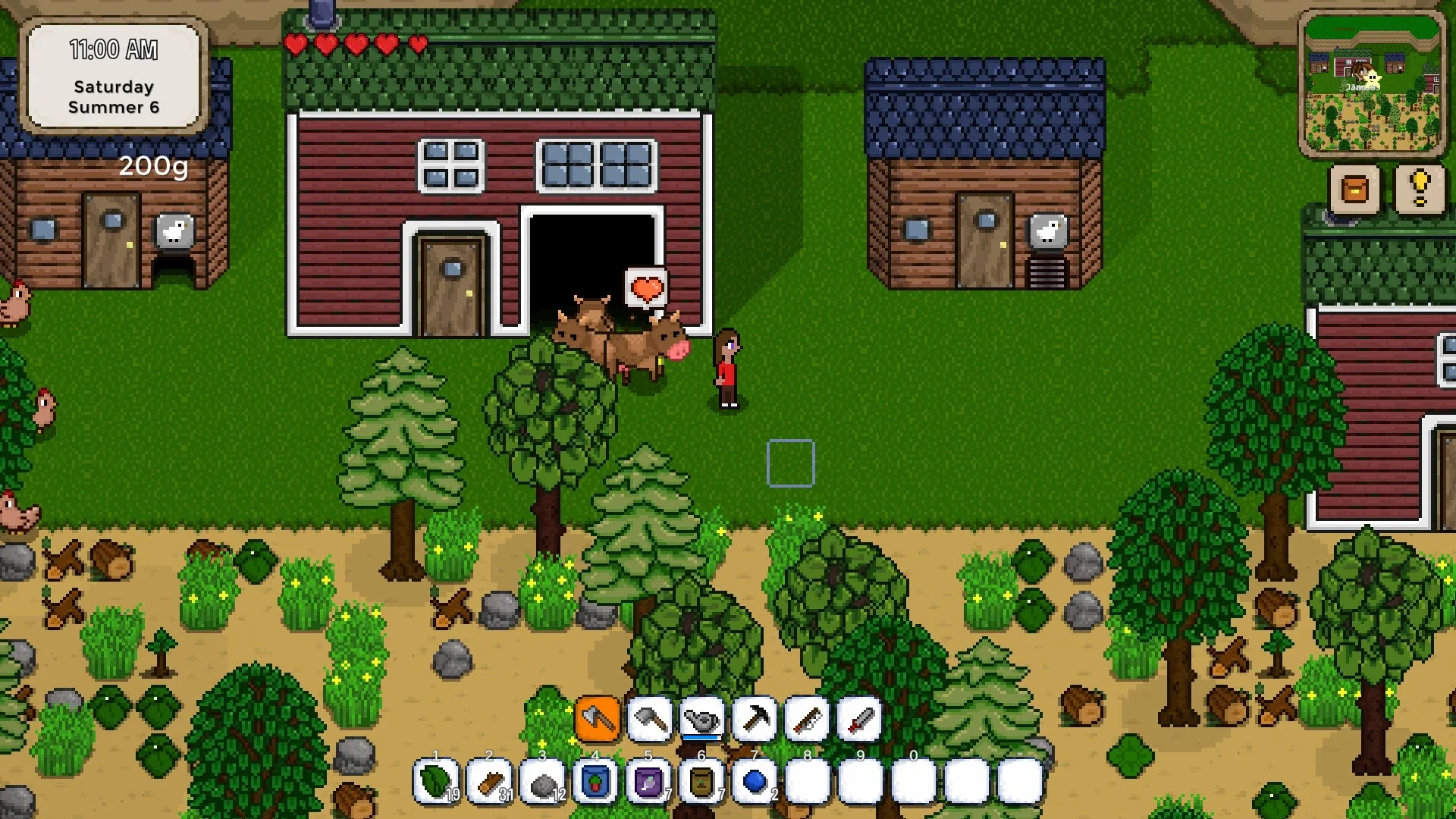Open the inventory chest button
The height and width of the screenshot is (819, 1456).
pos(1354,190)
